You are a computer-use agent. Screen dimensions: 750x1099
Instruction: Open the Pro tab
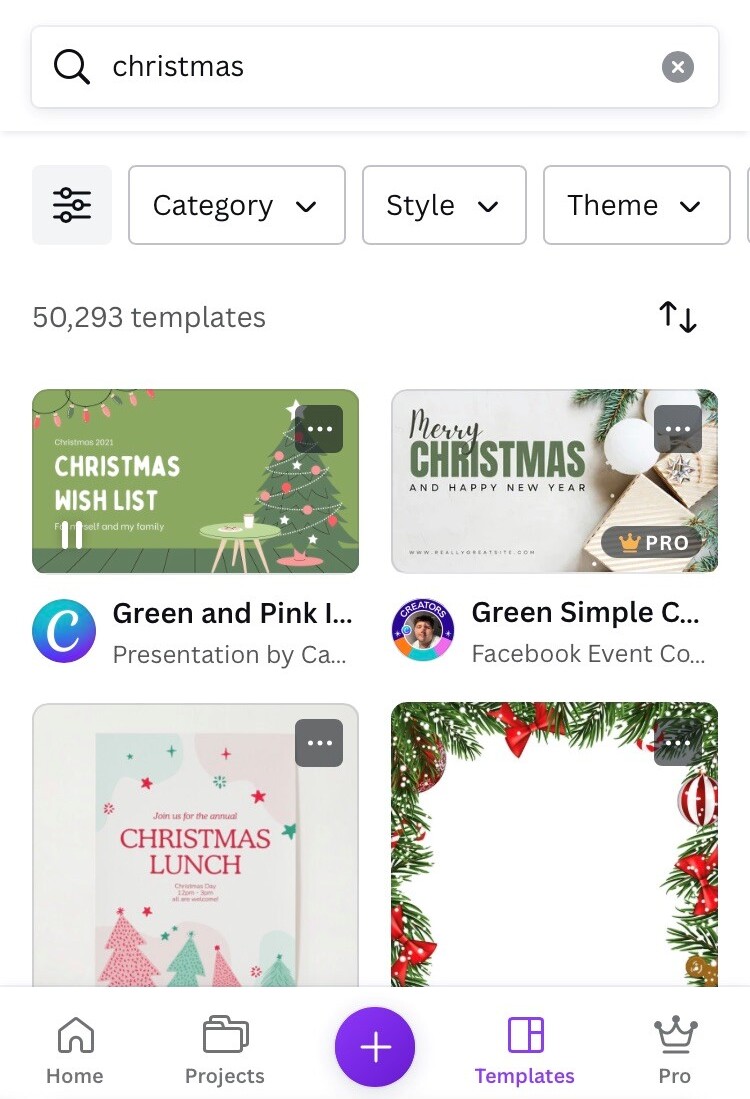pyautogui.click(x=674, y=1050)
